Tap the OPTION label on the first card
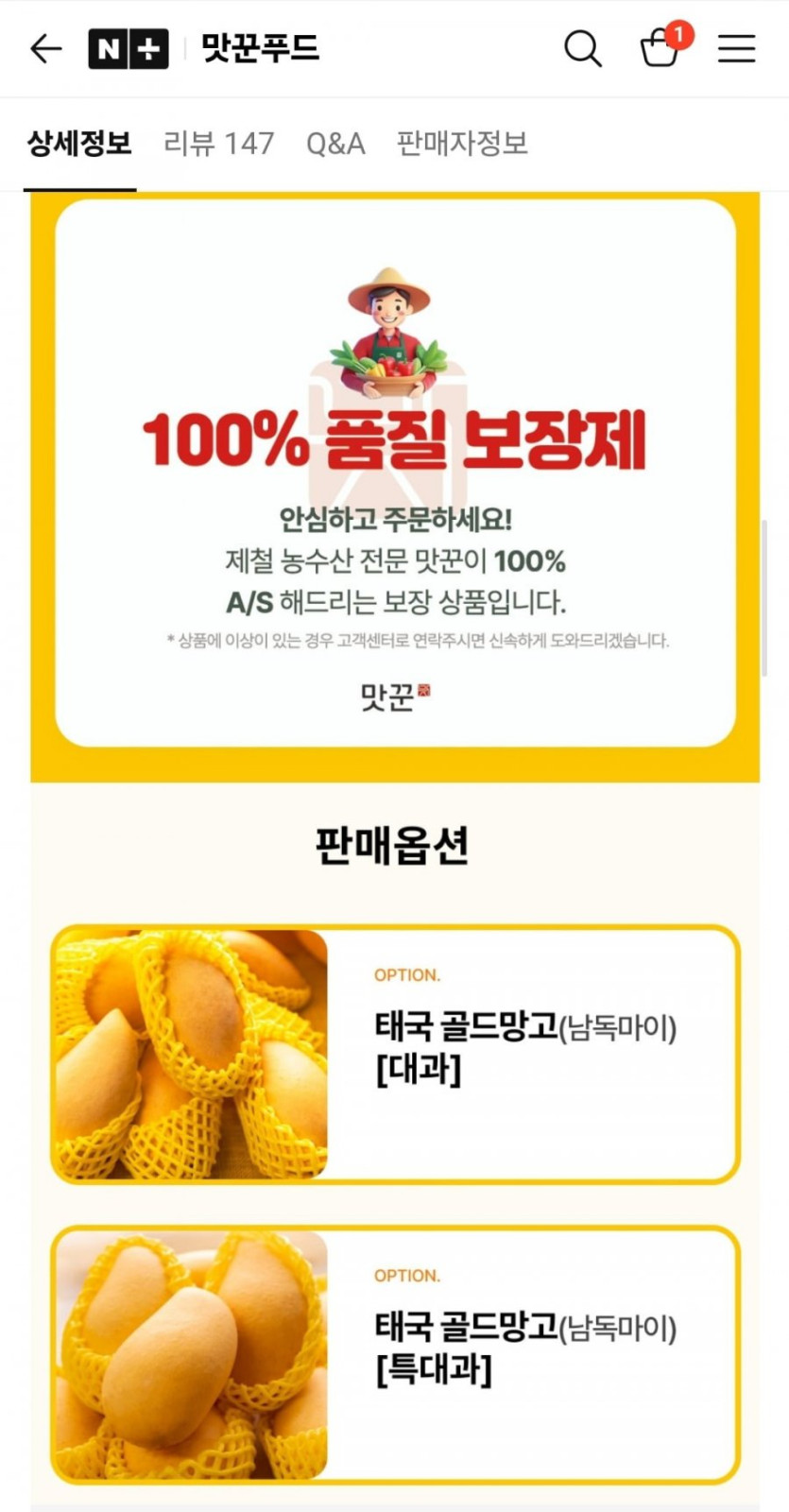Screen dimensions: 789x1512 408,975
